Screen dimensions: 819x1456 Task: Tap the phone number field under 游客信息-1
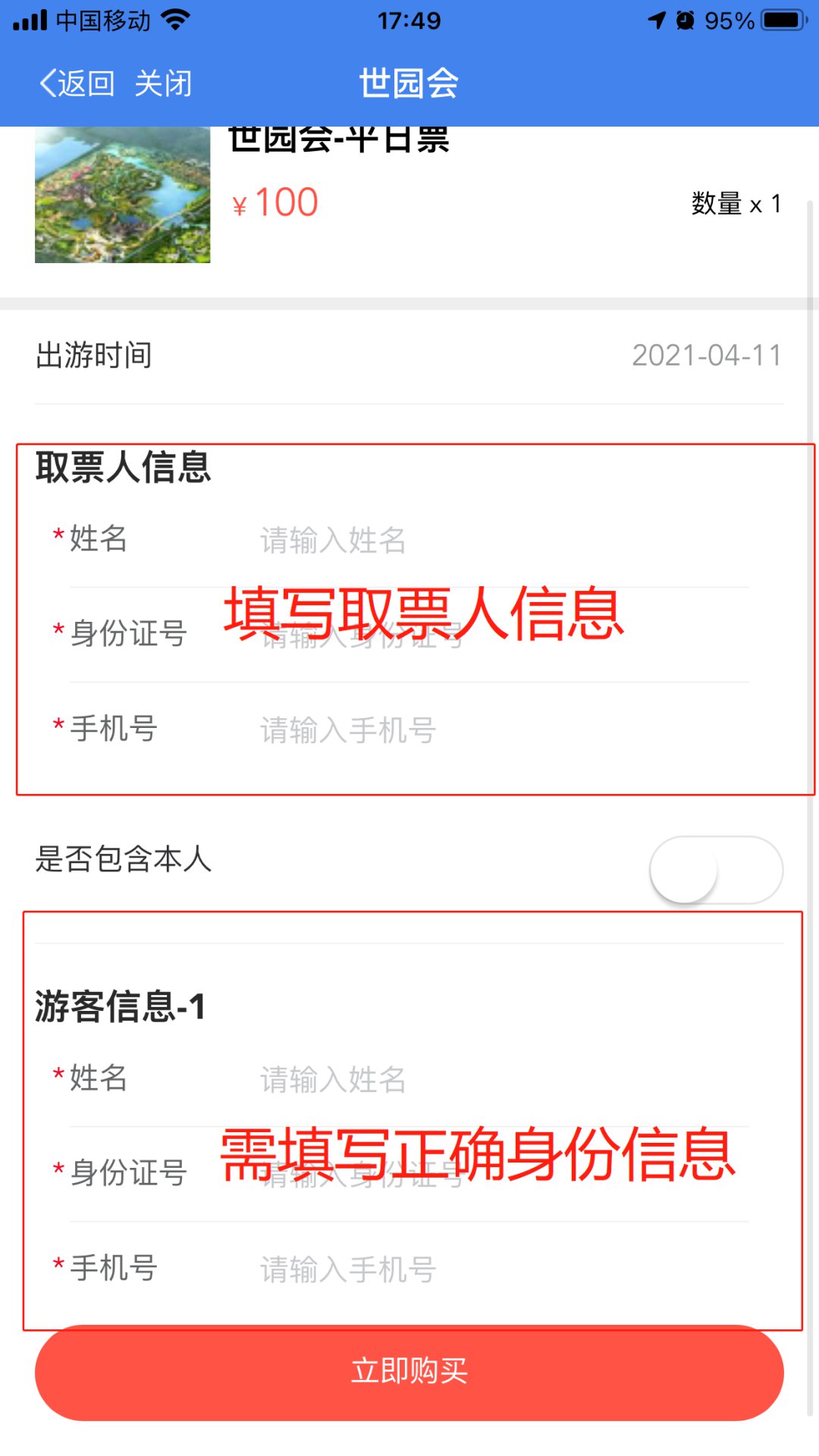[x=503, y=1269]
